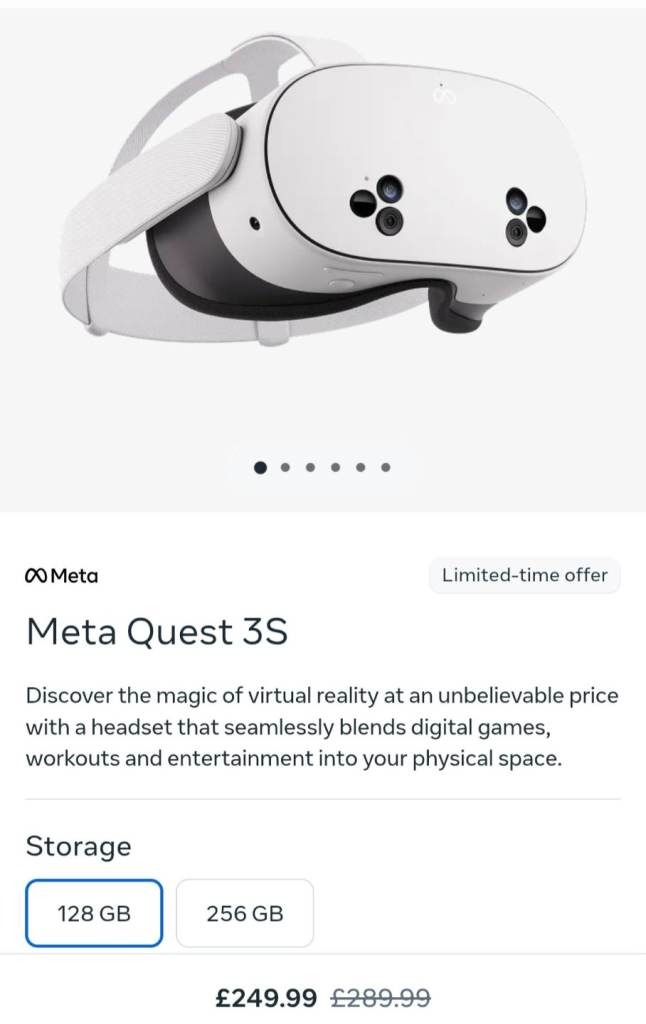646x1024 pixels.
Task: Jump to the second image carousel dot
Action: [286, 467]
